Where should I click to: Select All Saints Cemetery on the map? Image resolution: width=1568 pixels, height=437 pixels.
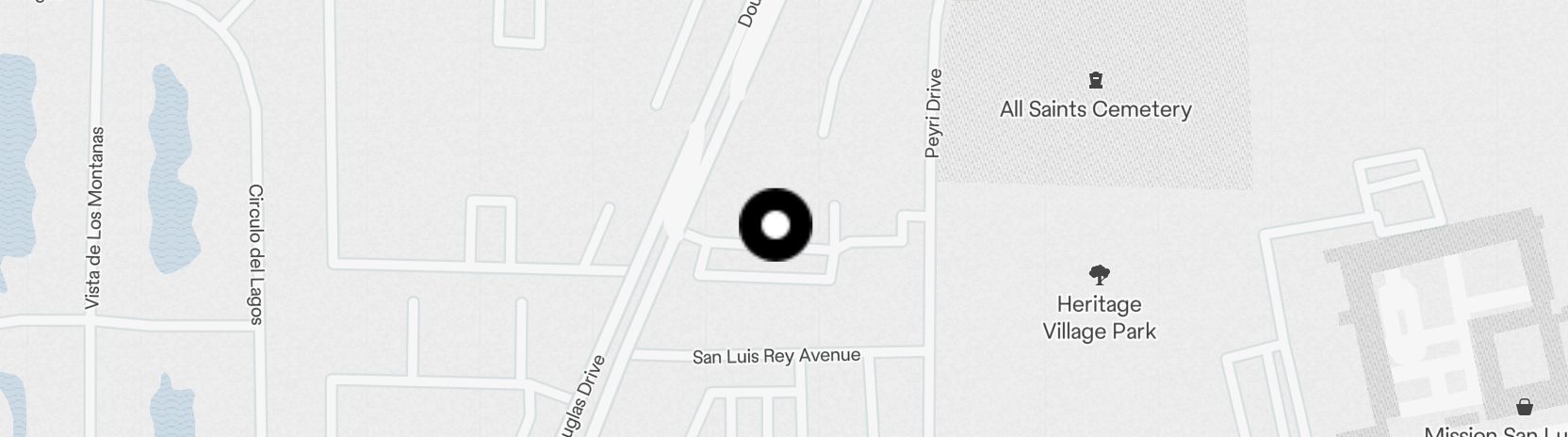point(1095,108)
